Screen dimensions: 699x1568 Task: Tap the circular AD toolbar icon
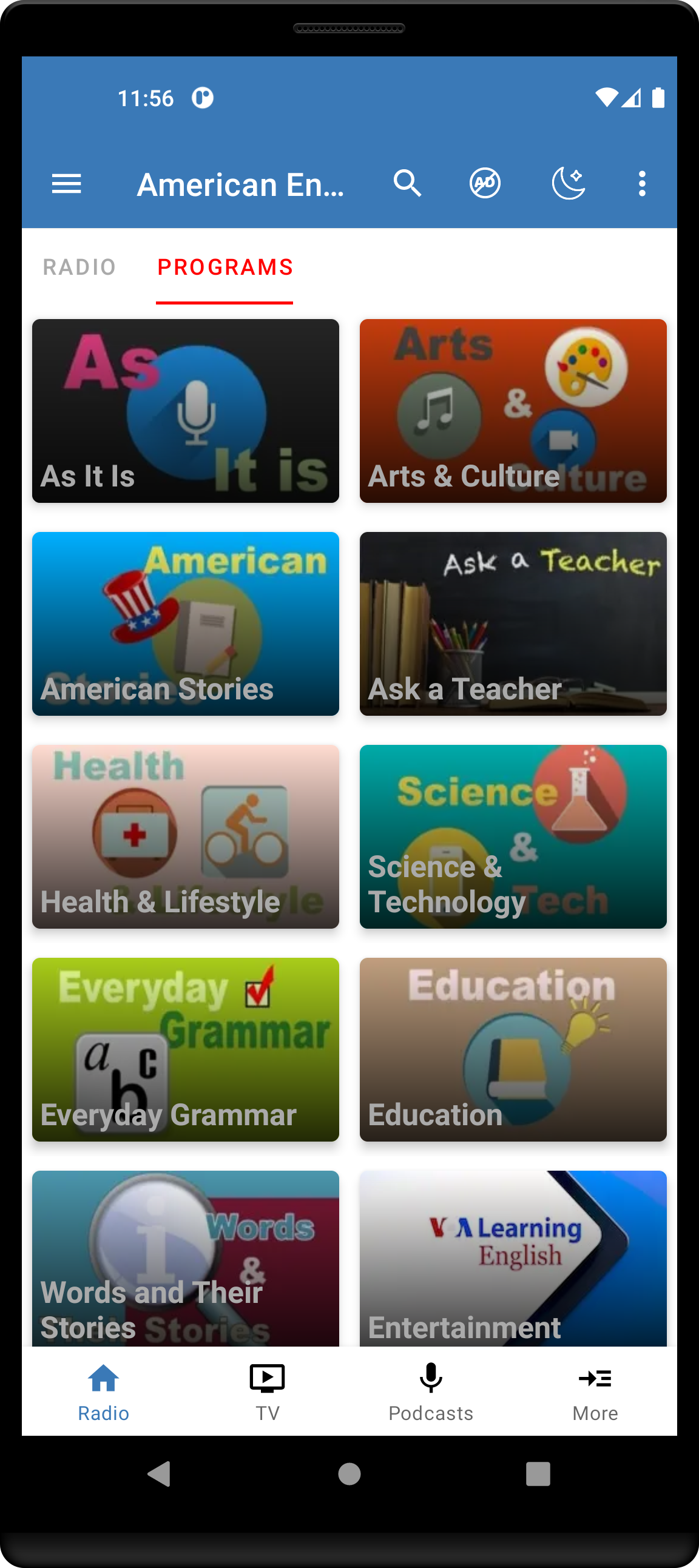(485, 183)
